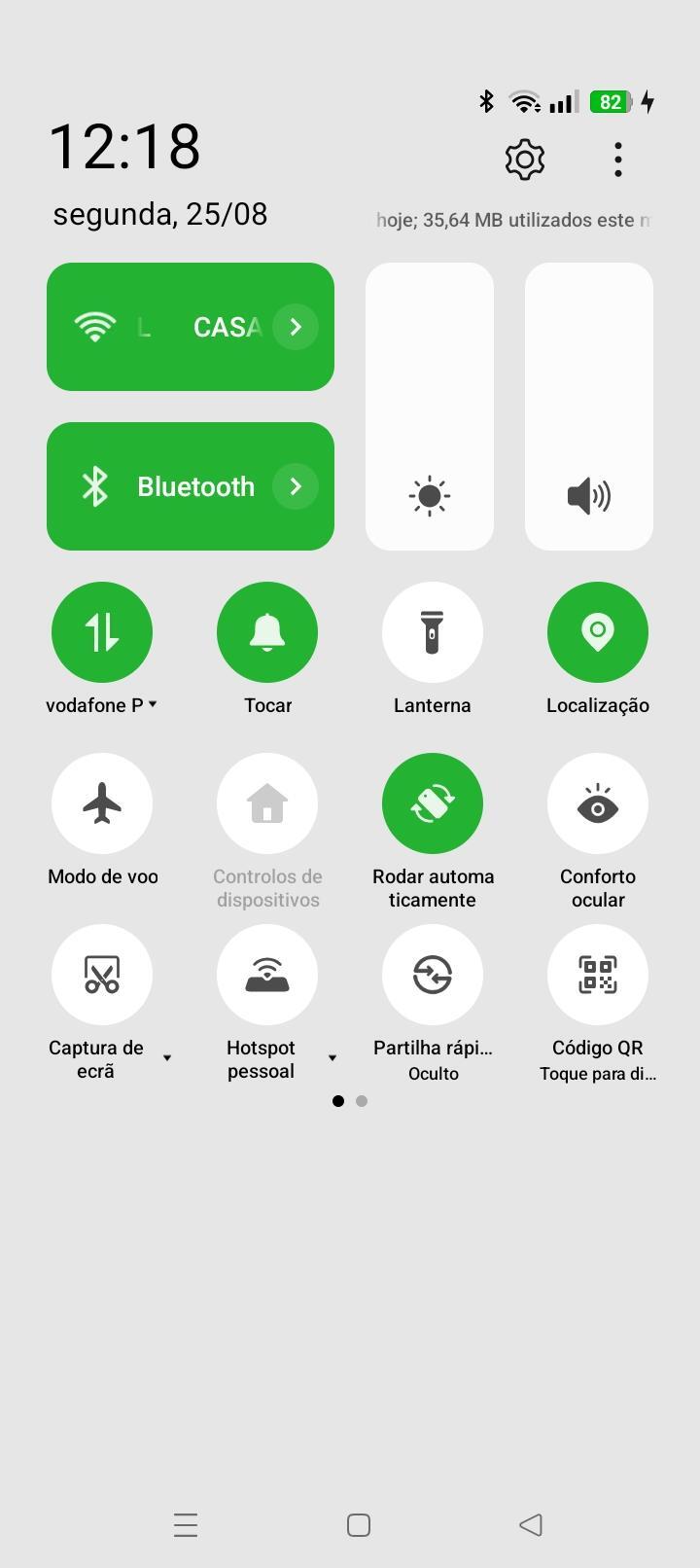This screenshot has height=1568, width=700.
Task: Enable Modo de voo
Action: [x=102, y=803]
